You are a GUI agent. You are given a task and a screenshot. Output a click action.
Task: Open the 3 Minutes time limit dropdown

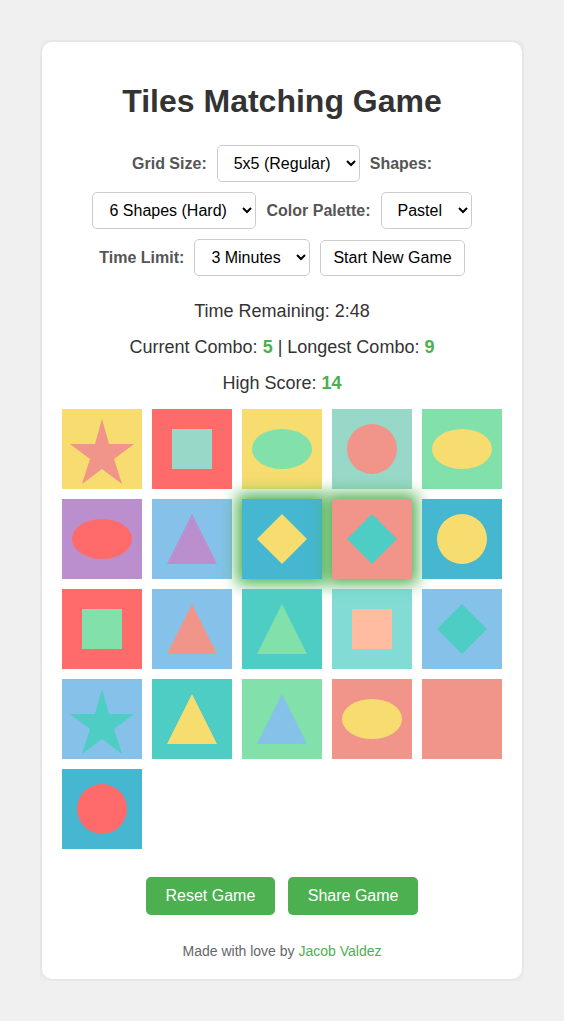coord(251,257)
